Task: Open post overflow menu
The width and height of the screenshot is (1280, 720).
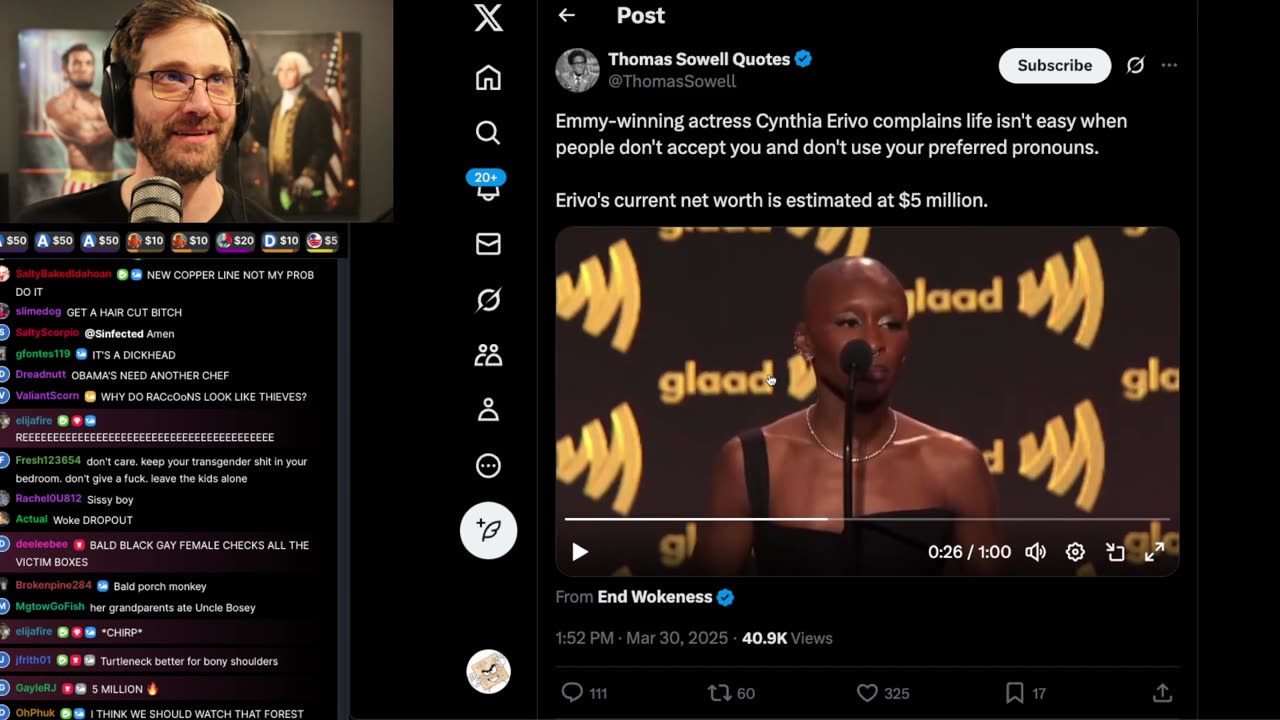Action: pos(1169,65)
